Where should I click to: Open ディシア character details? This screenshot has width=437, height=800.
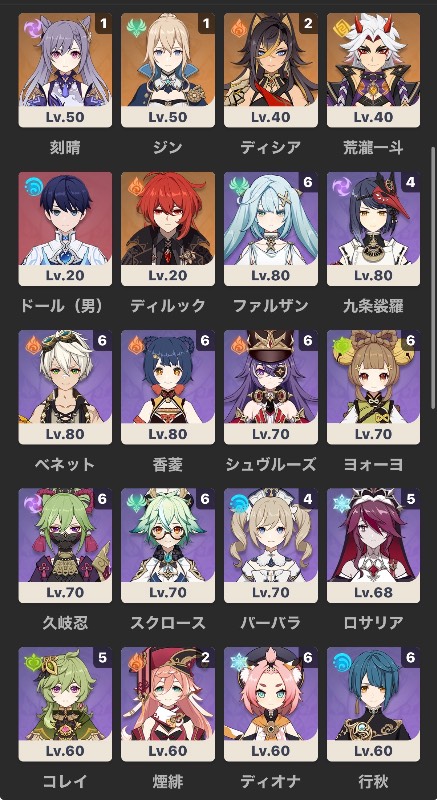coord(271,70)
